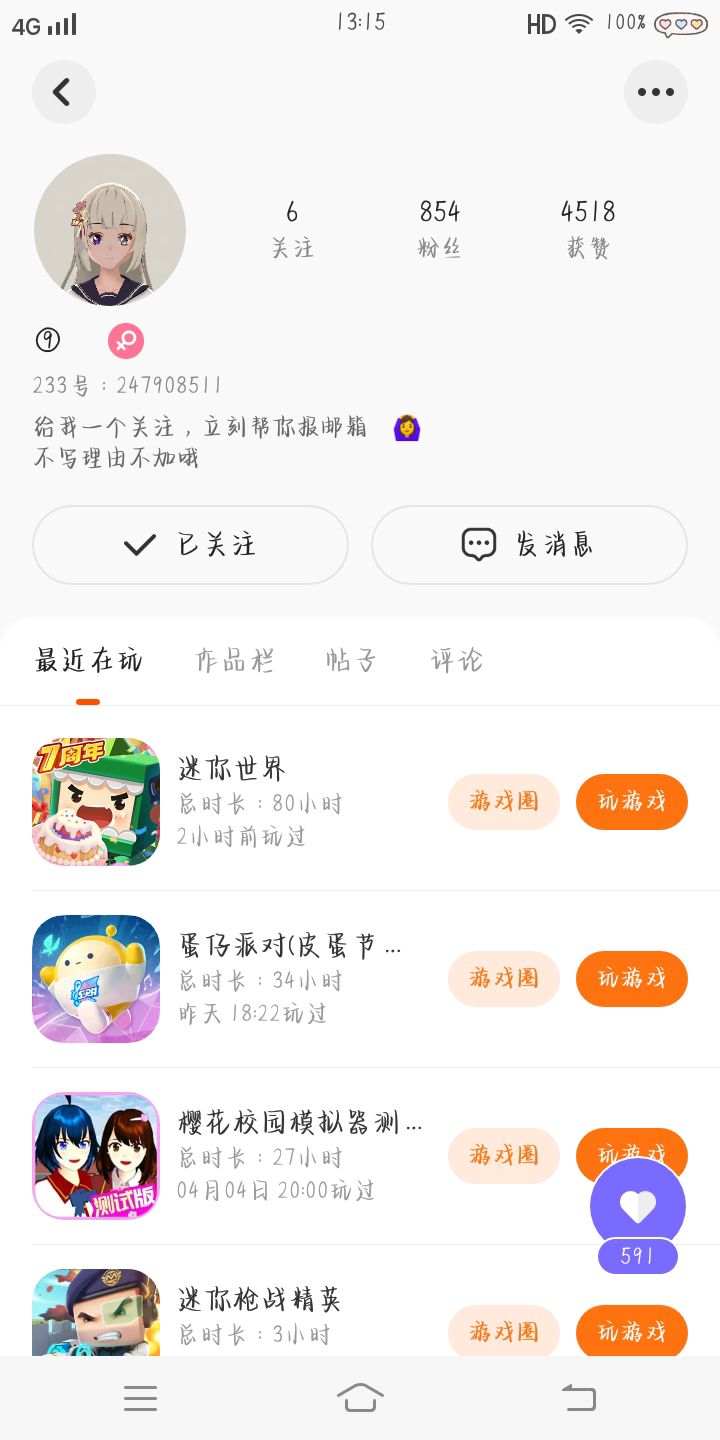Switch to the 作品栏 tab
This screenshot has width=720, height=1440.
[x=234, y=660]
